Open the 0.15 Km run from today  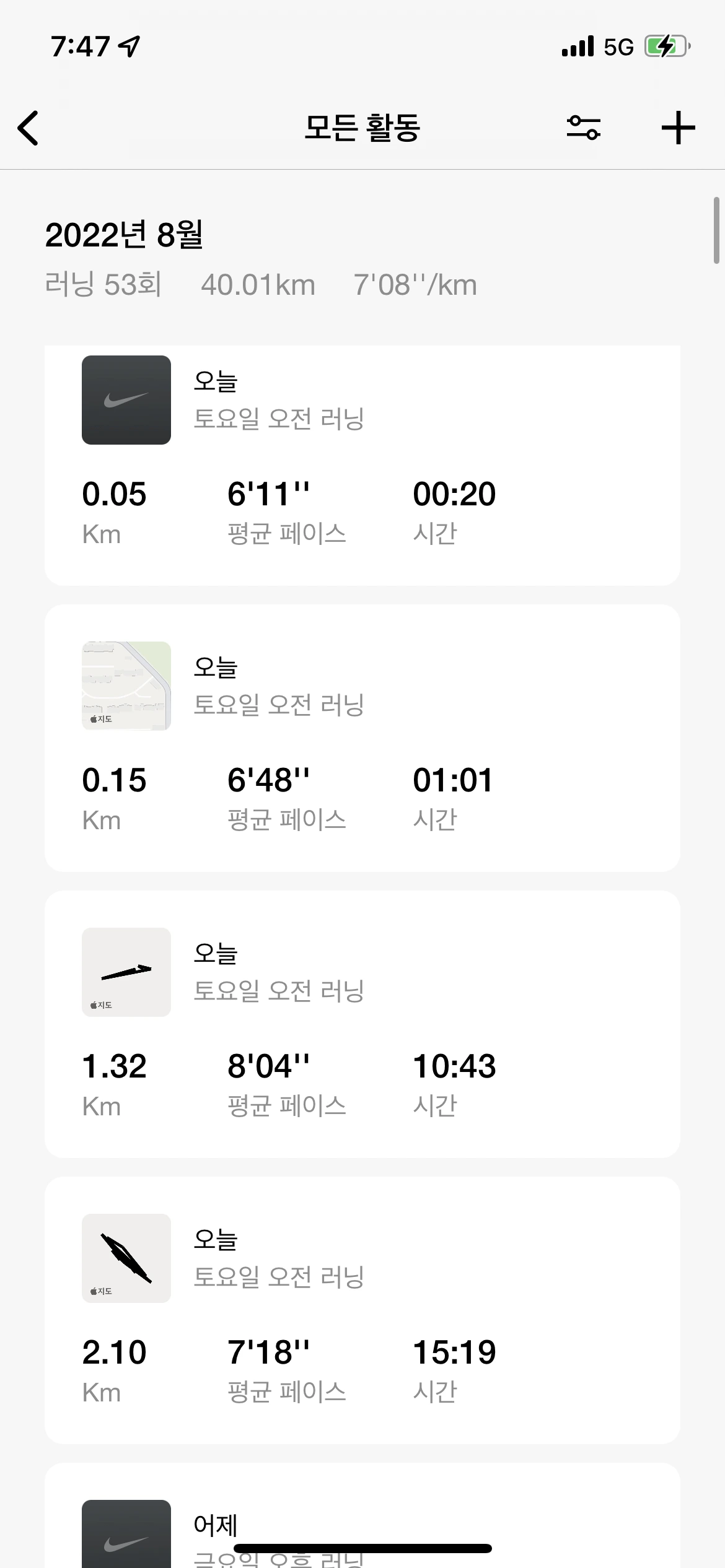click(362, 738)
